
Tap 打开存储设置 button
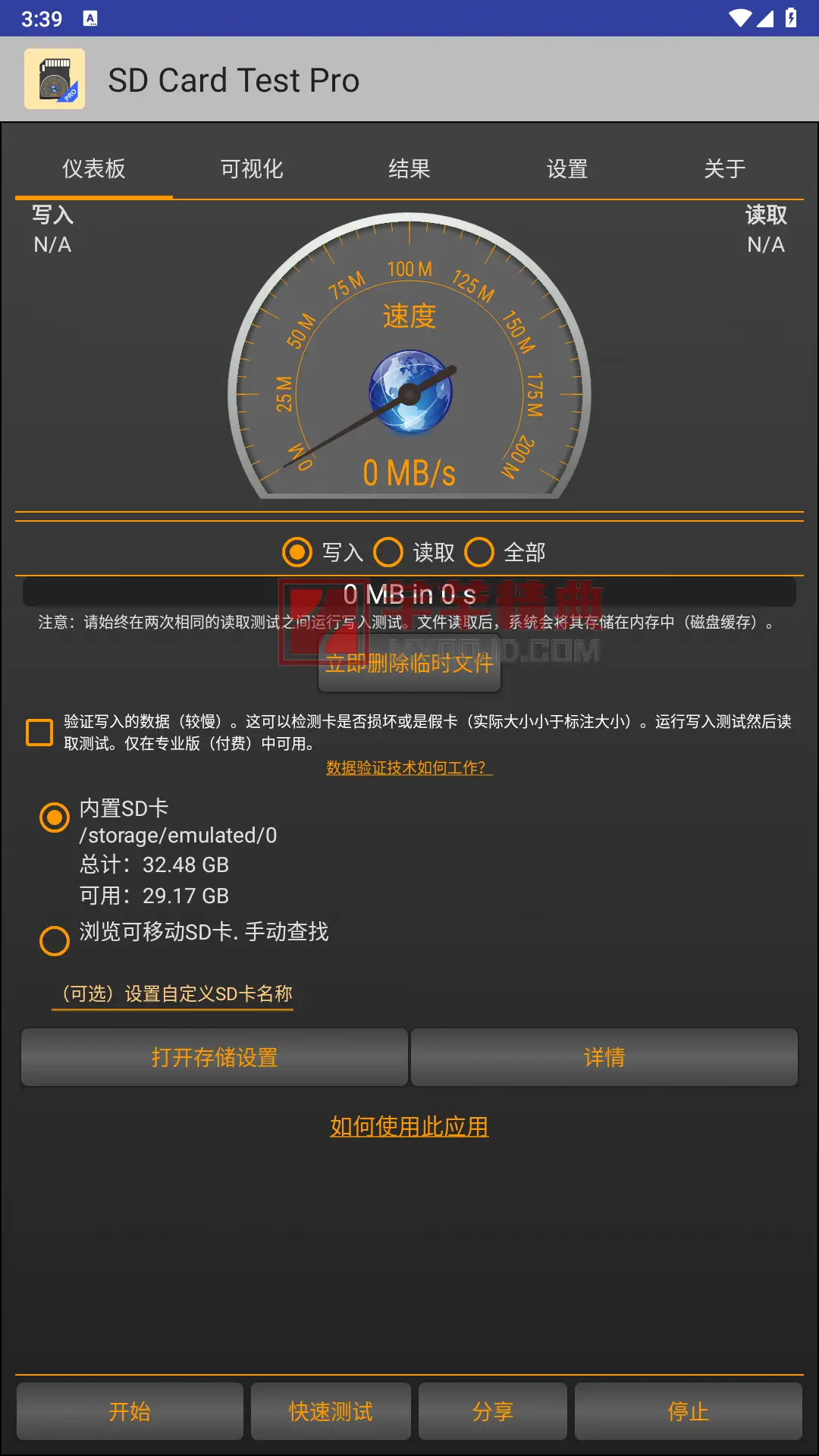pyautogui.click(x=215, y=1057)
